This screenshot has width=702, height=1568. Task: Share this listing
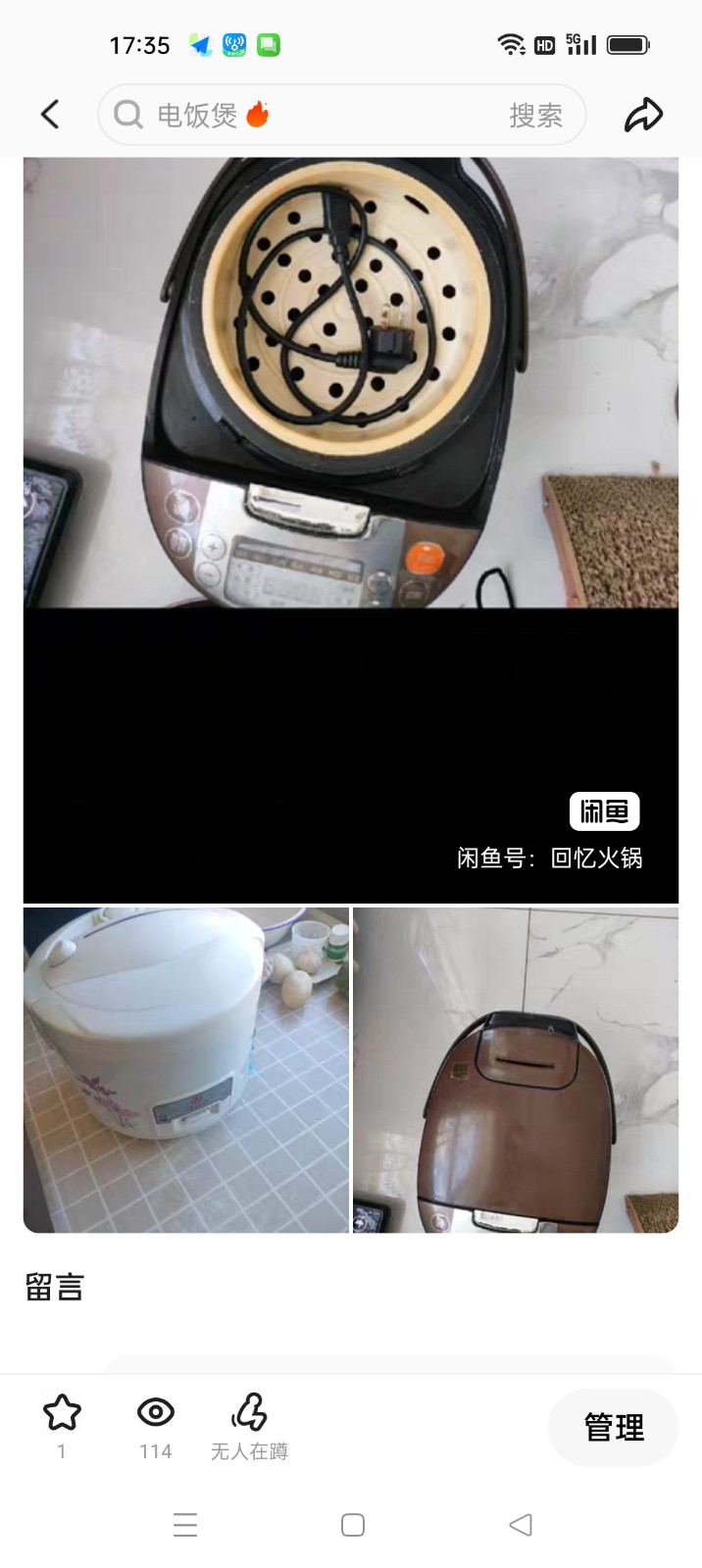(643, 115)
